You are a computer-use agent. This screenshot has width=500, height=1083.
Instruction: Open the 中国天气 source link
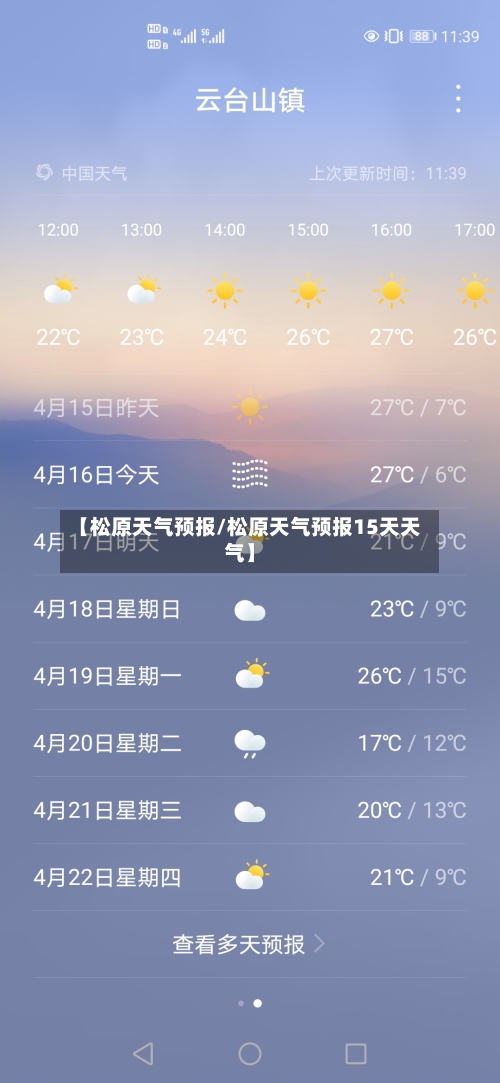point(81,173)
